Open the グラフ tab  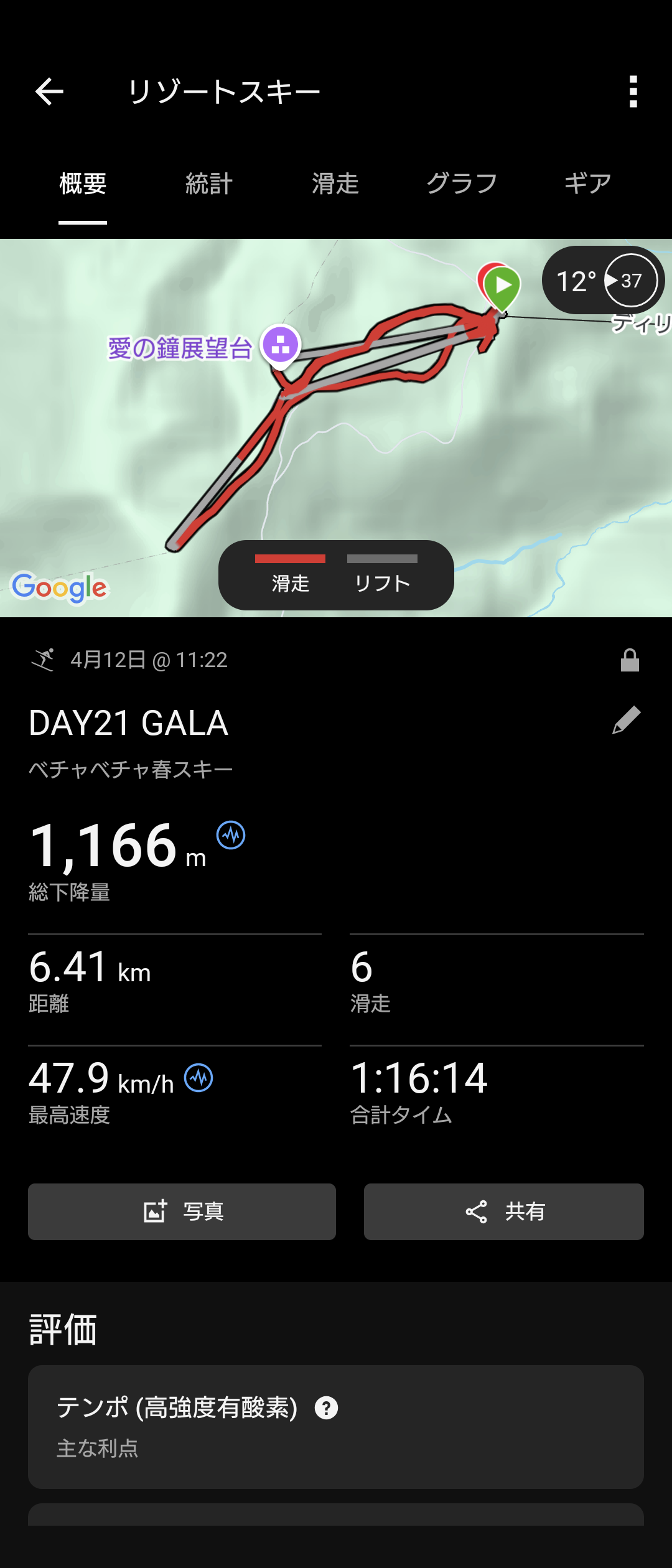[x=462, y=184]
